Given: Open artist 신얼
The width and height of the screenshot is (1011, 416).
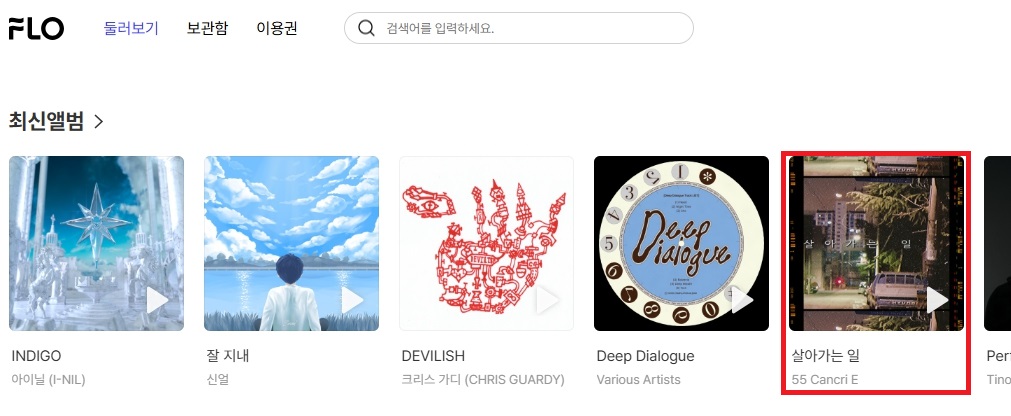Looking at the screenshot, I should (x=219, y=380).
